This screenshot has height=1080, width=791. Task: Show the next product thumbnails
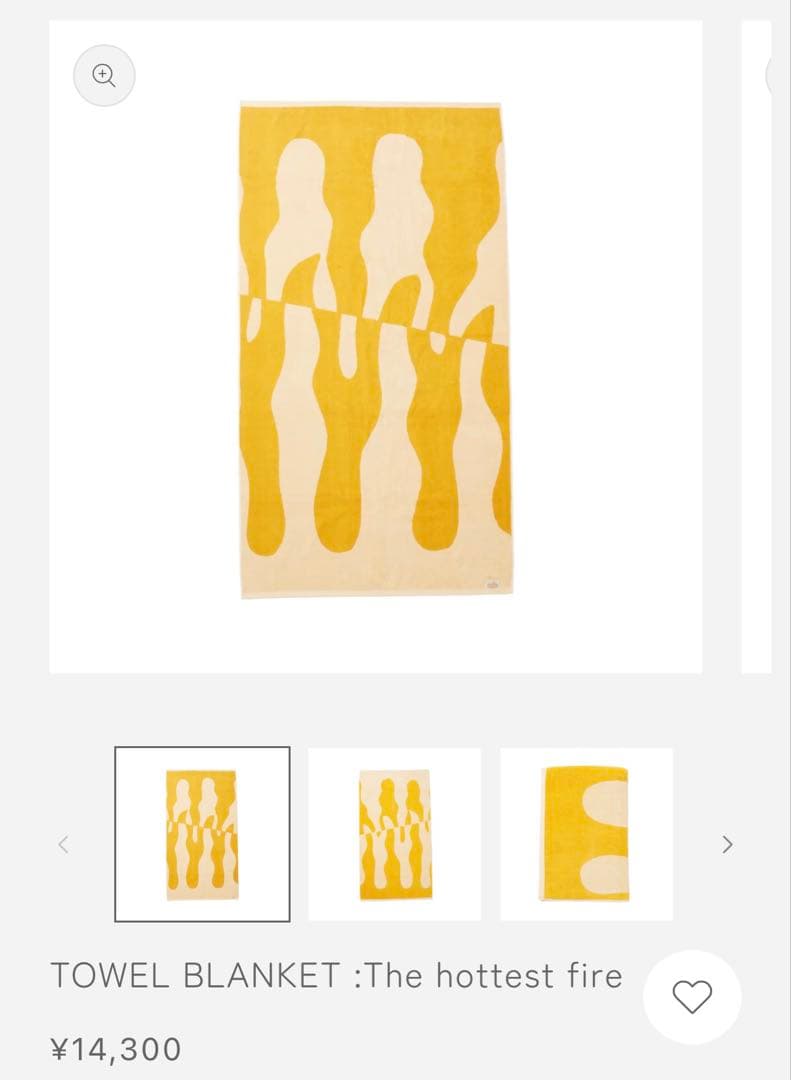[x=727, y=844]
